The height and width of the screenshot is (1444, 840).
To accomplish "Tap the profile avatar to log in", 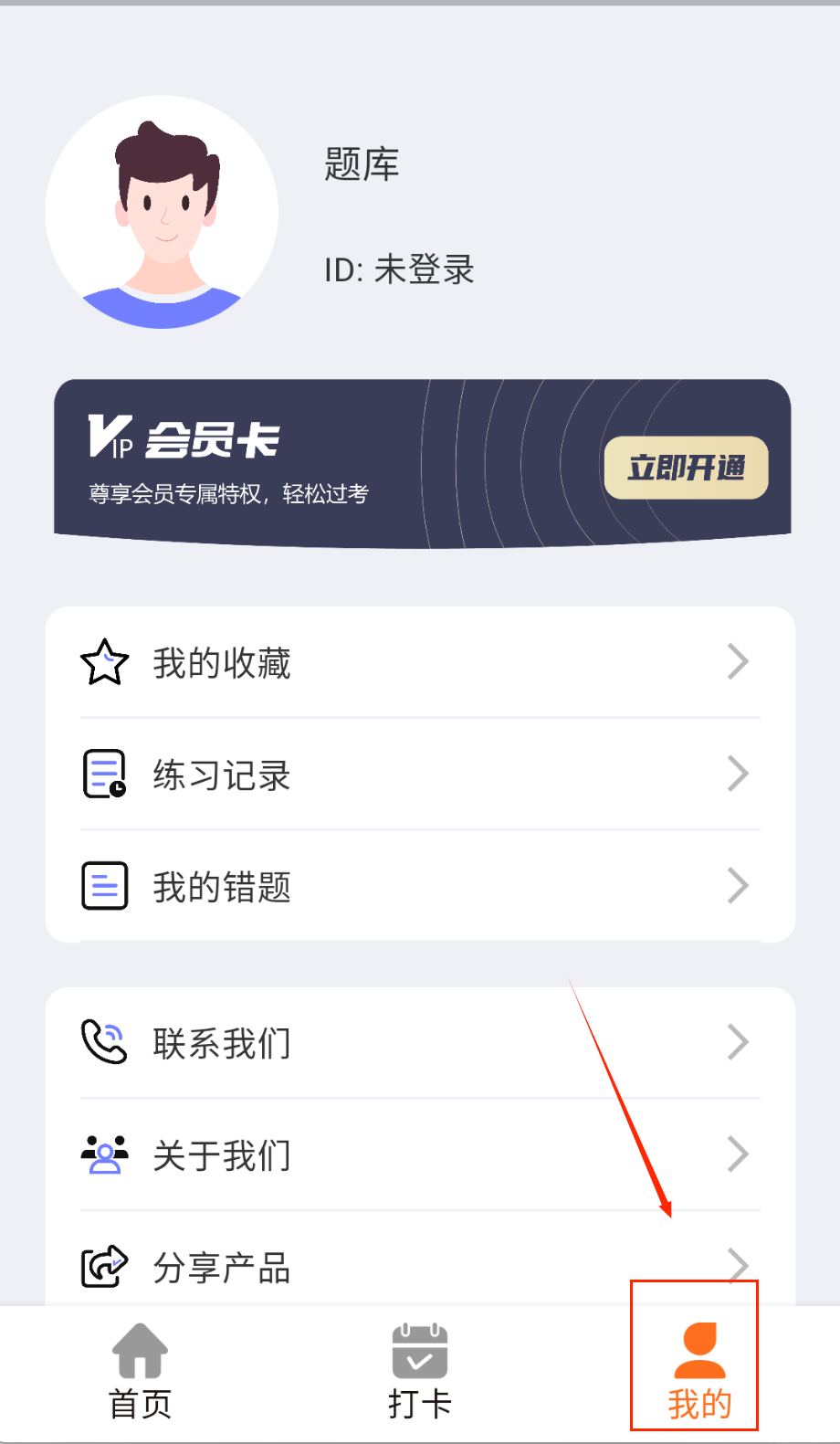I will click(x=163, y=212).
